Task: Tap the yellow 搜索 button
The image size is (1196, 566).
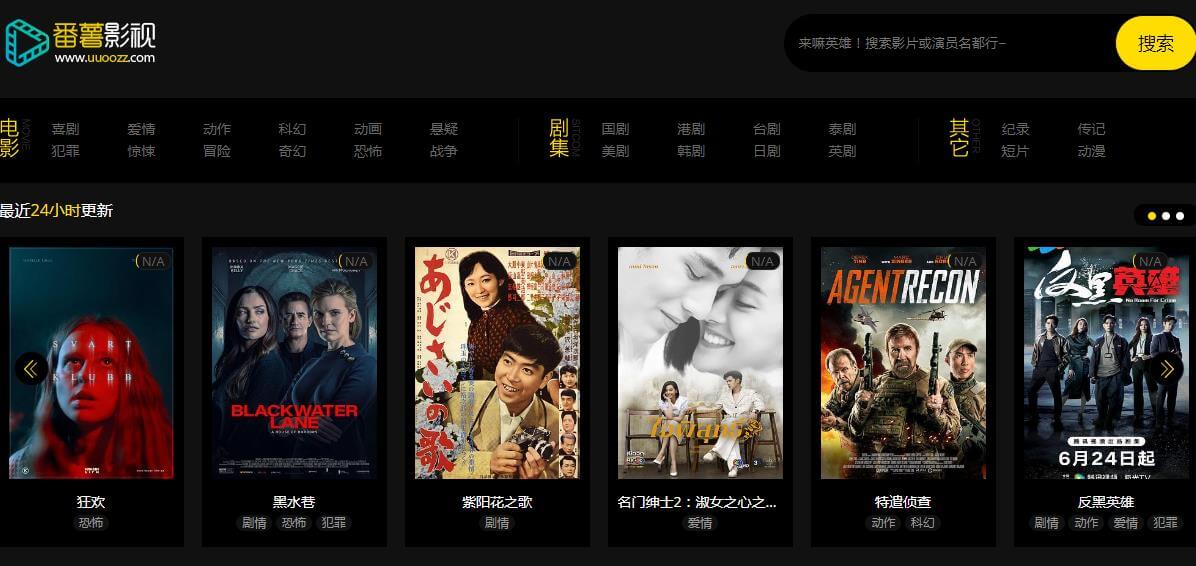Action: click(x=1155, y=43)
